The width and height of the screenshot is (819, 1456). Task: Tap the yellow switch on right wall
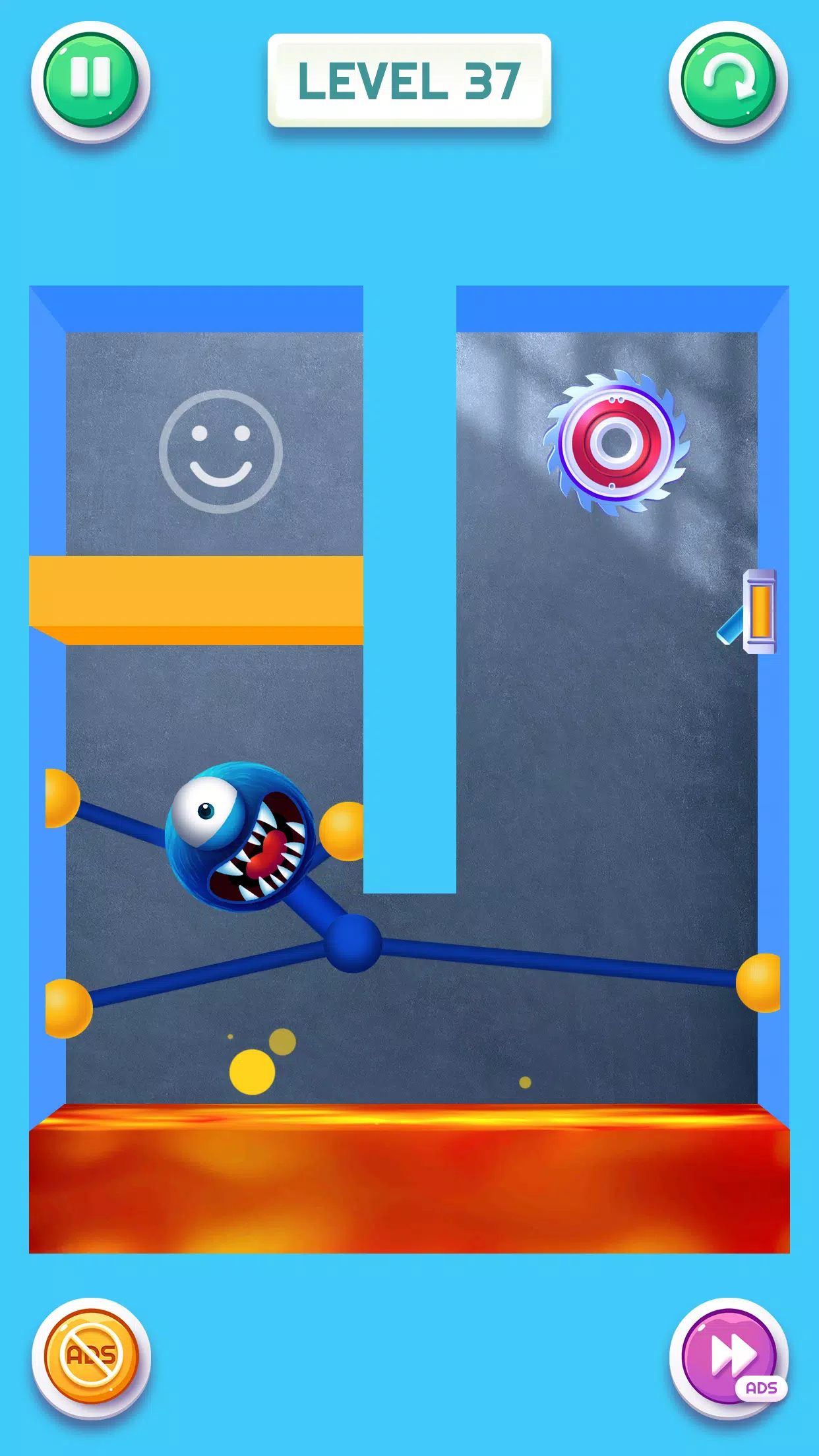pos(760,611)
